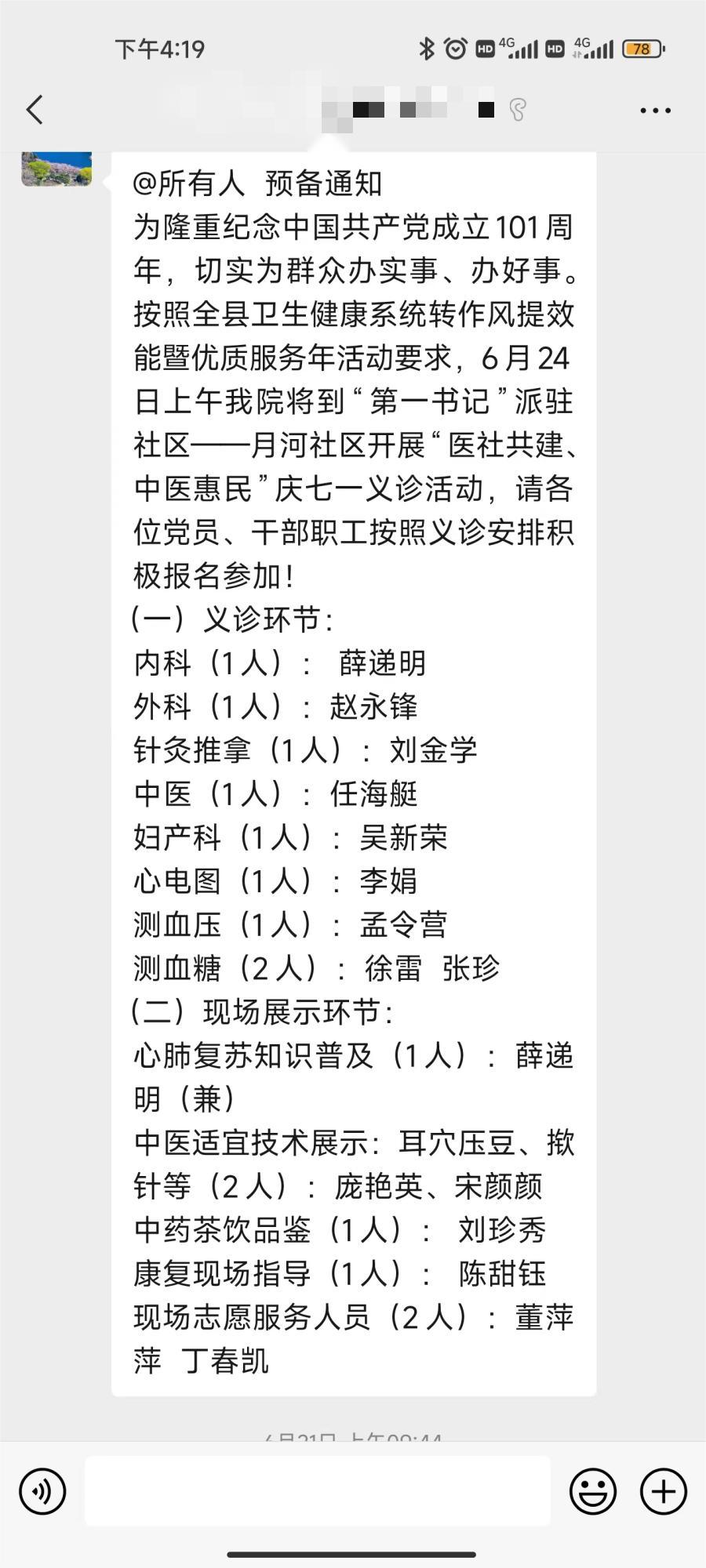Open the chat's three-dot menu

click(655, 111)
